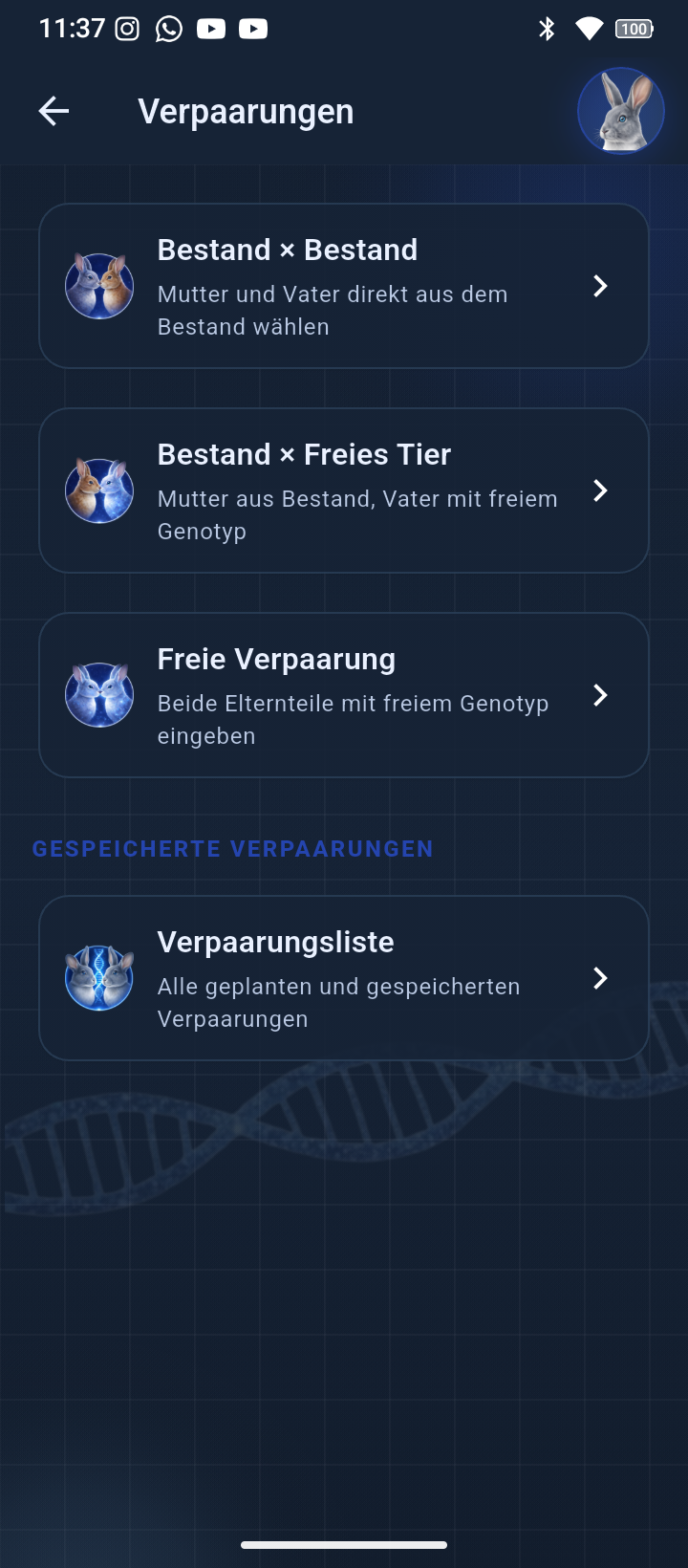
Task: Expand the Bestand × Bestand entry chevron
Action: 600,285
